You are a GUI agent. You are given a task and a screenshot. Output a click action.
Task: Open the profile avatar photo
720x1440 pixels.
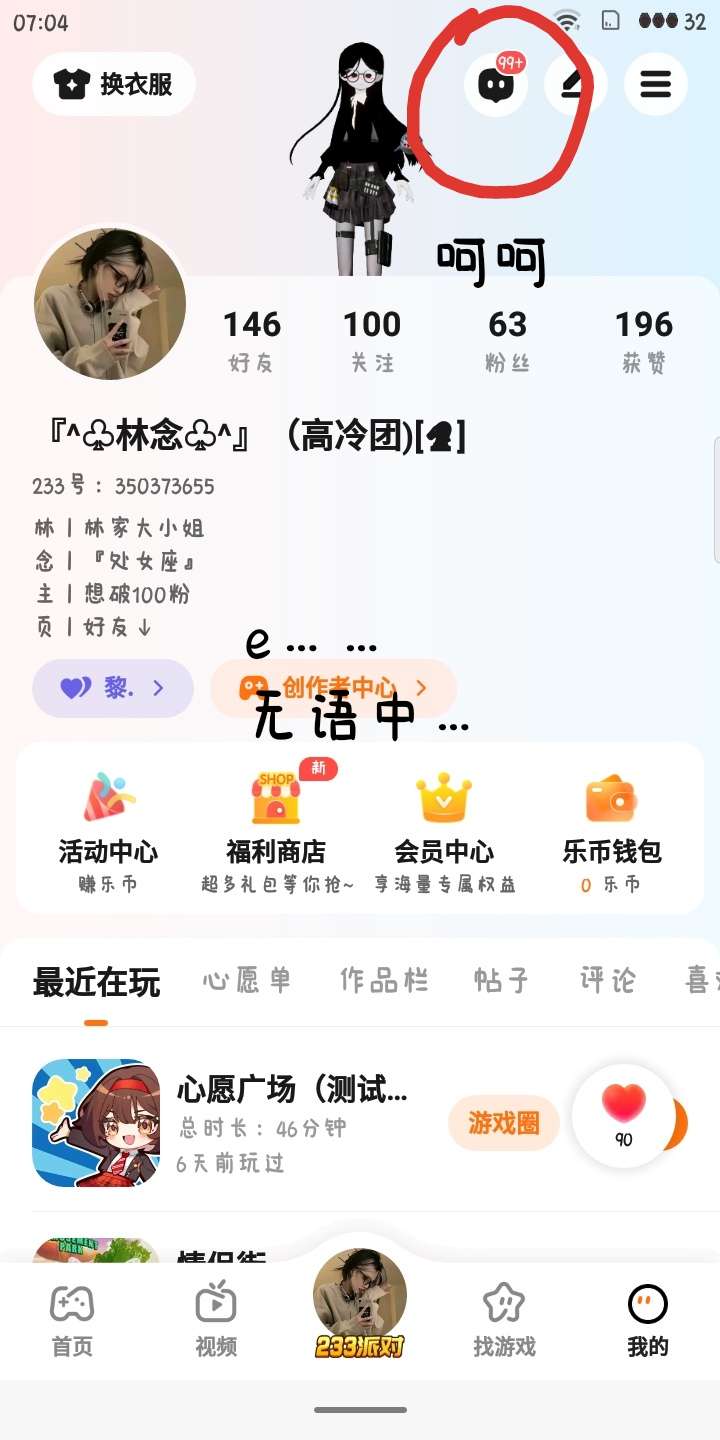[x=110, y=303]
